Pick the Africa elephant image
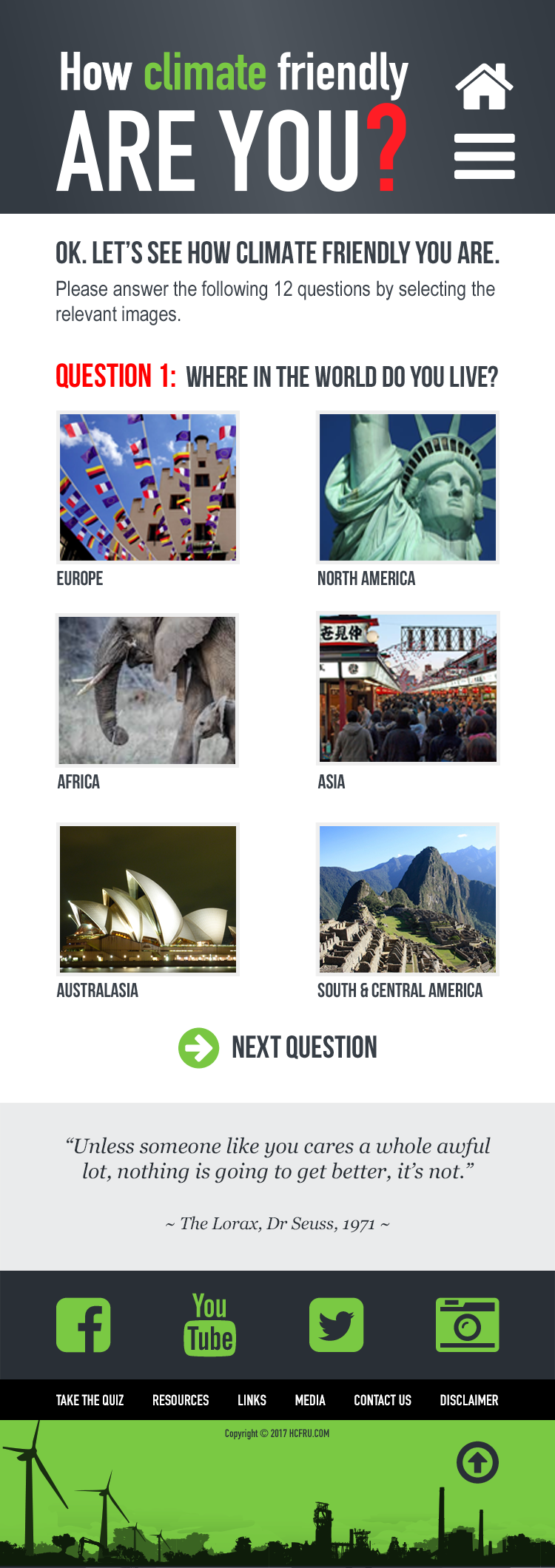The image size is (555, 1568). pos(147,690)
